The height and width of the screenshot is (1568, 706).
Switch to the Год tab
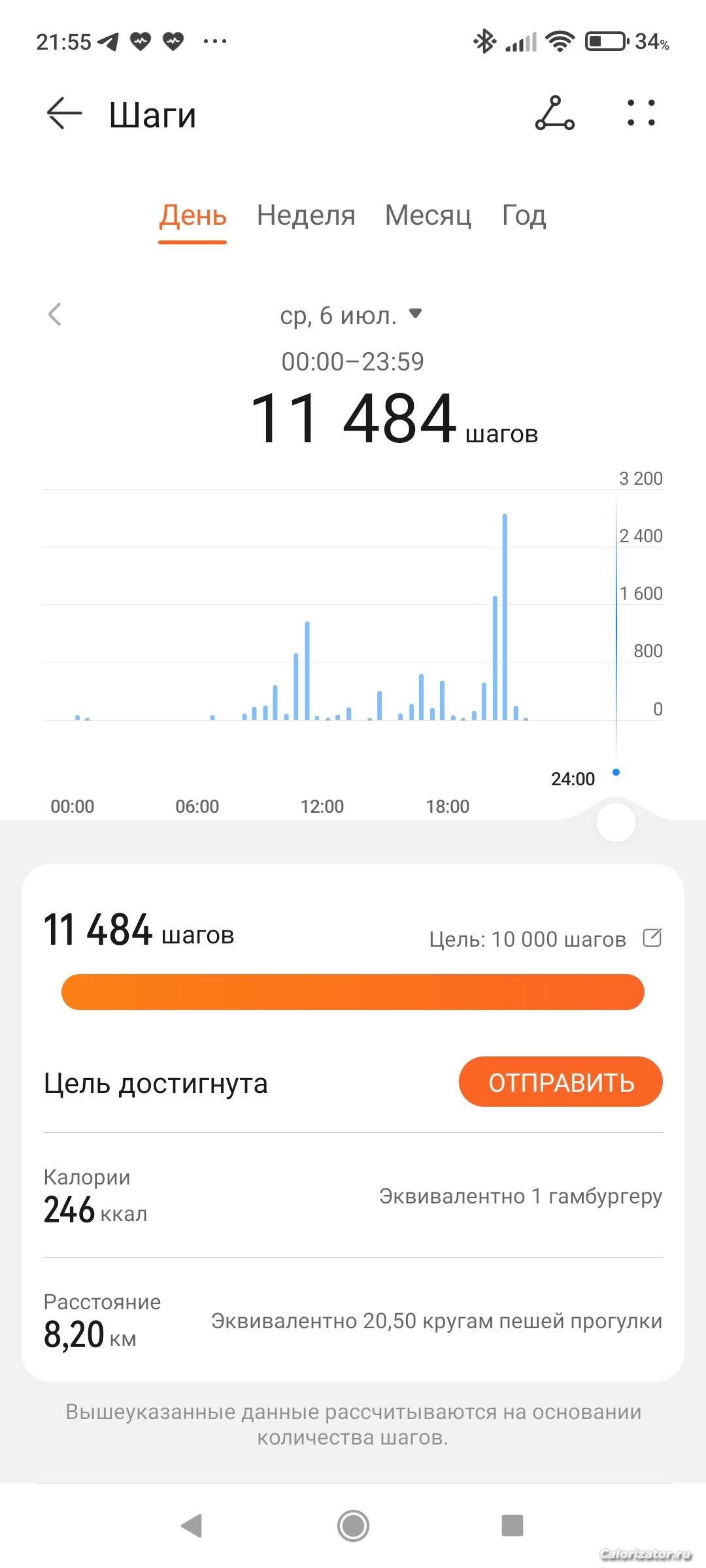coord(524,215)
